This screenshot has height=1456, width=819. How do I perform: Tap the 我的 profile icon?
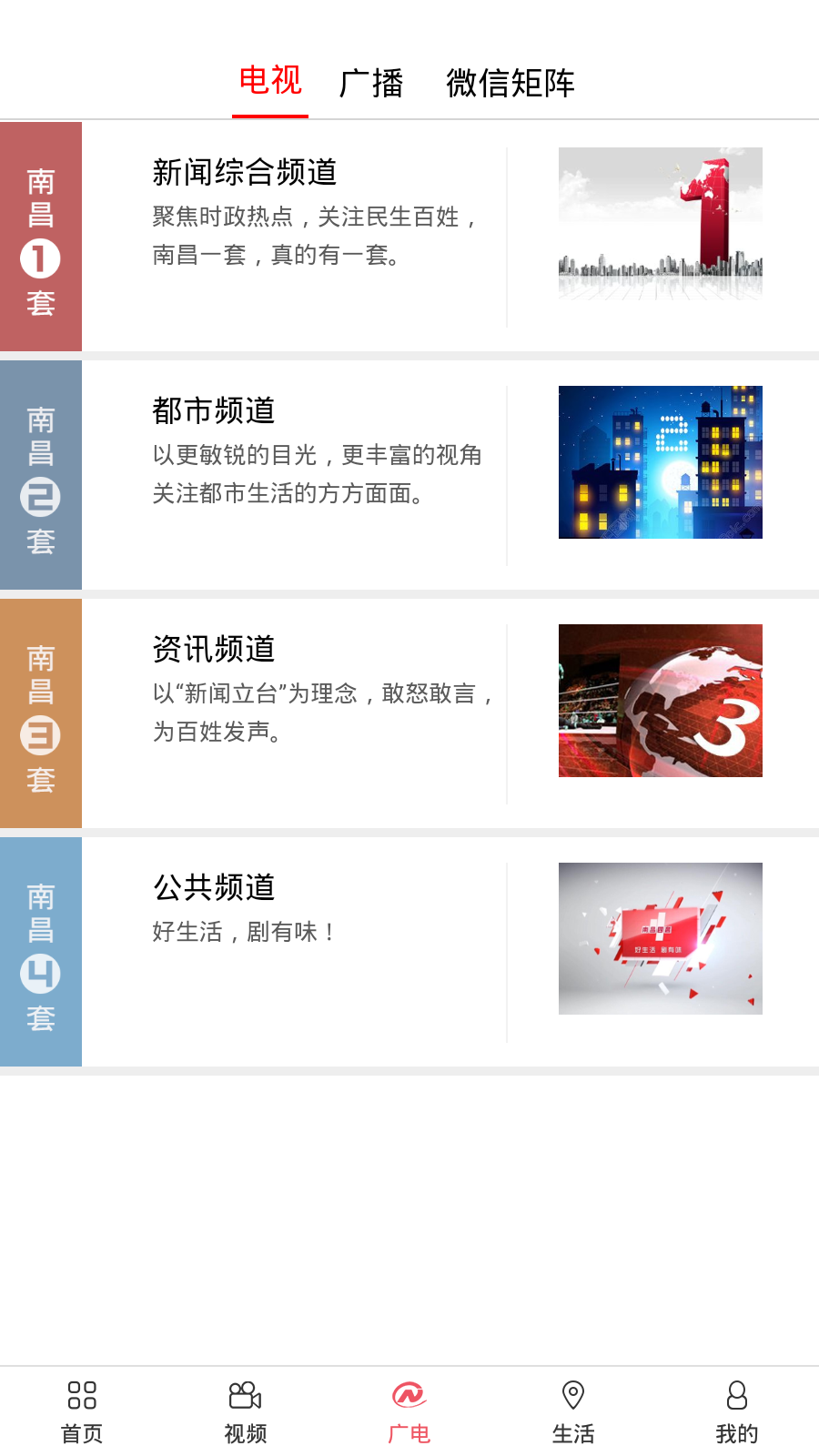[737, 1409]
